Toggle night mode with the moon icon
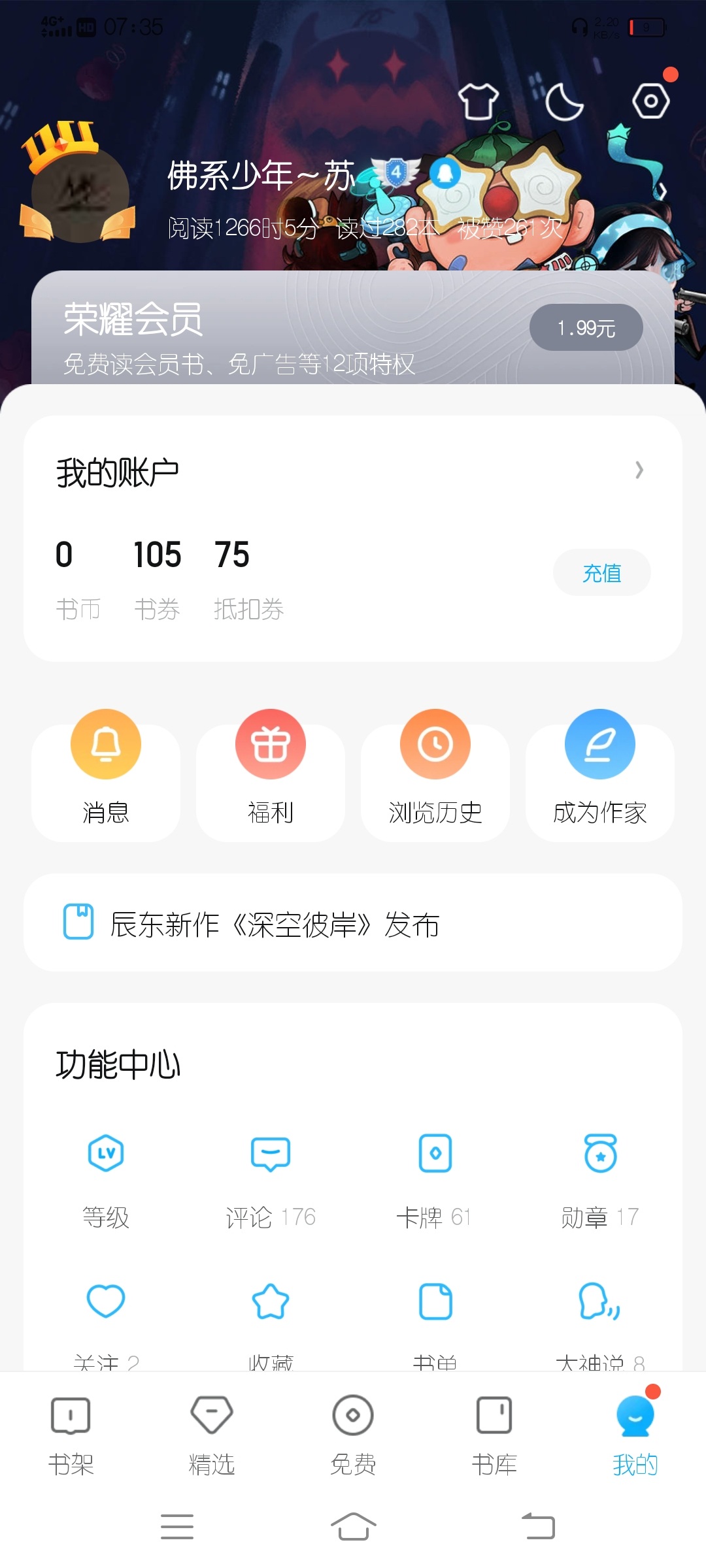 point(563,102)
